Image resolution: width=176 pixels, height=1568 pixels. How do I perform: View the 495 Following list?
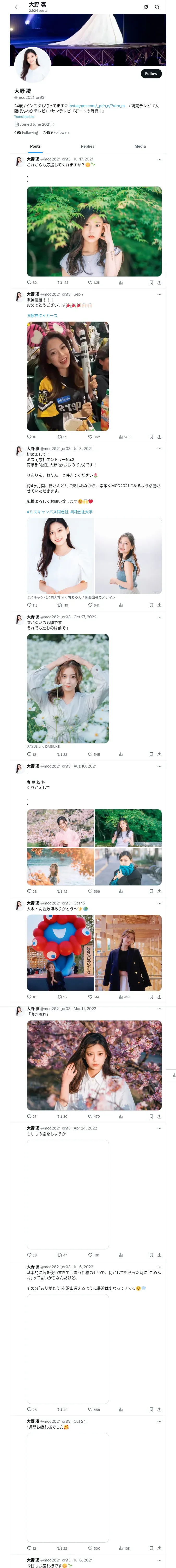coord(26,132)
